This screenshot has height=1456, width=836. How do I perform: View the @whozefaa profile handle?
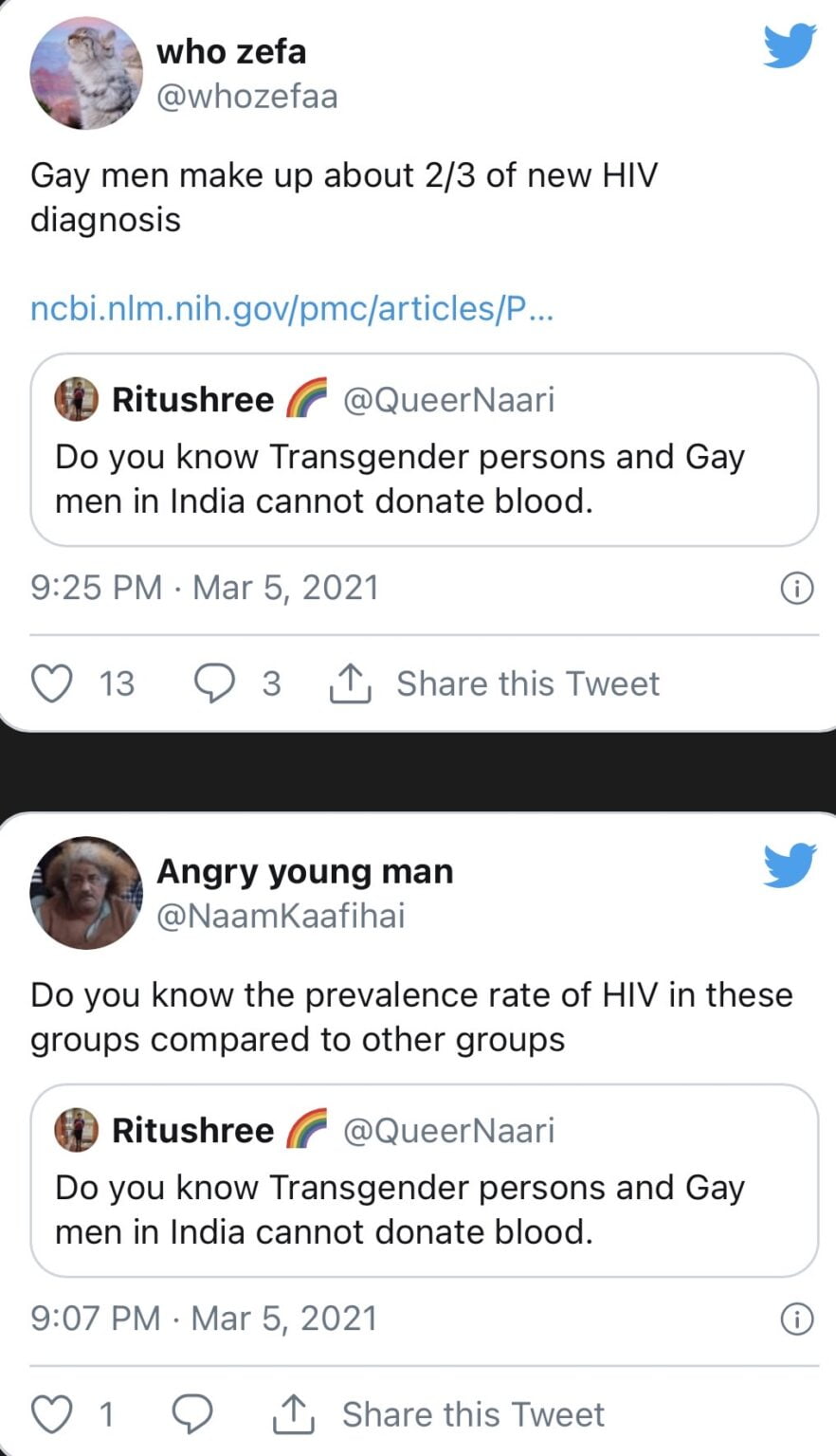point(246,97)
